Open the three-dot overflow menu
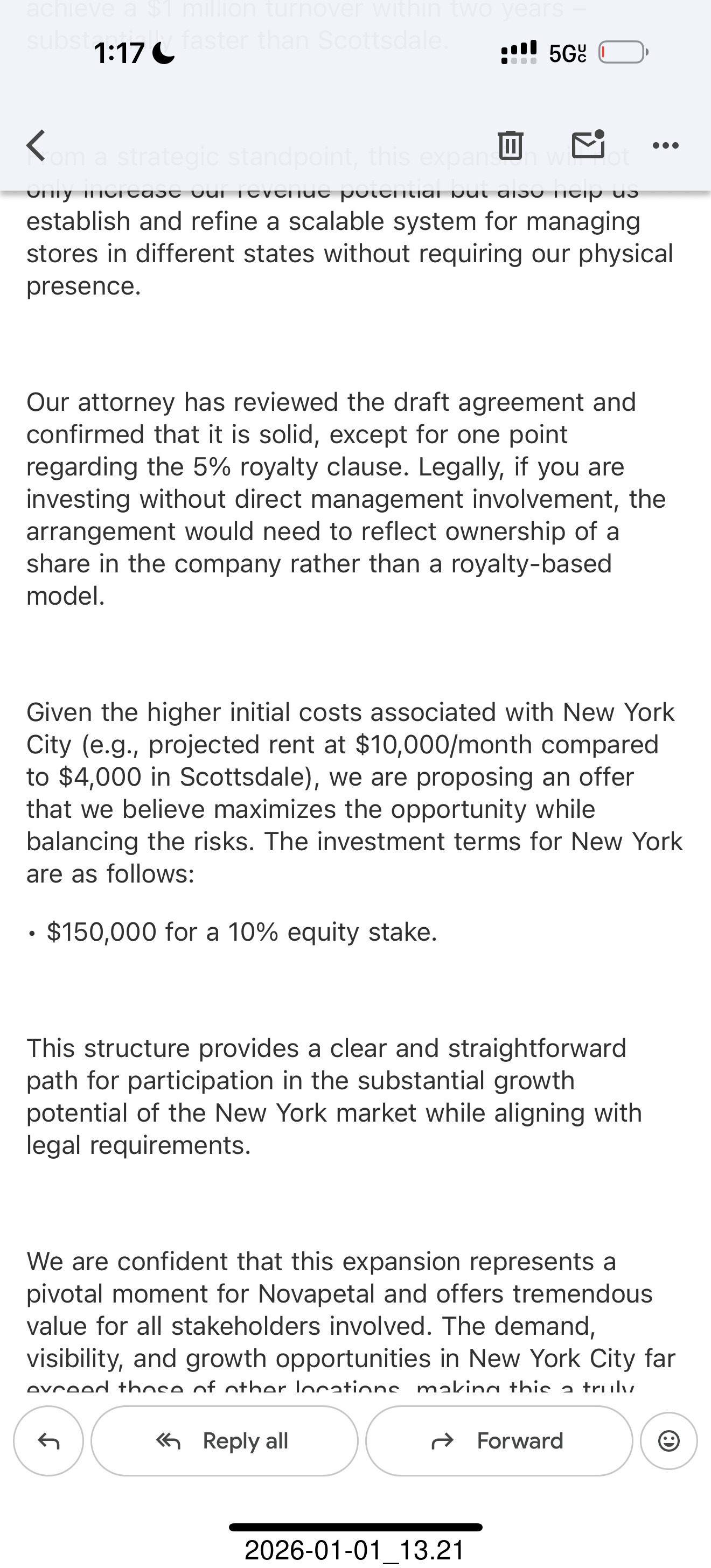The image size is (711, 1568). point(665,145)
